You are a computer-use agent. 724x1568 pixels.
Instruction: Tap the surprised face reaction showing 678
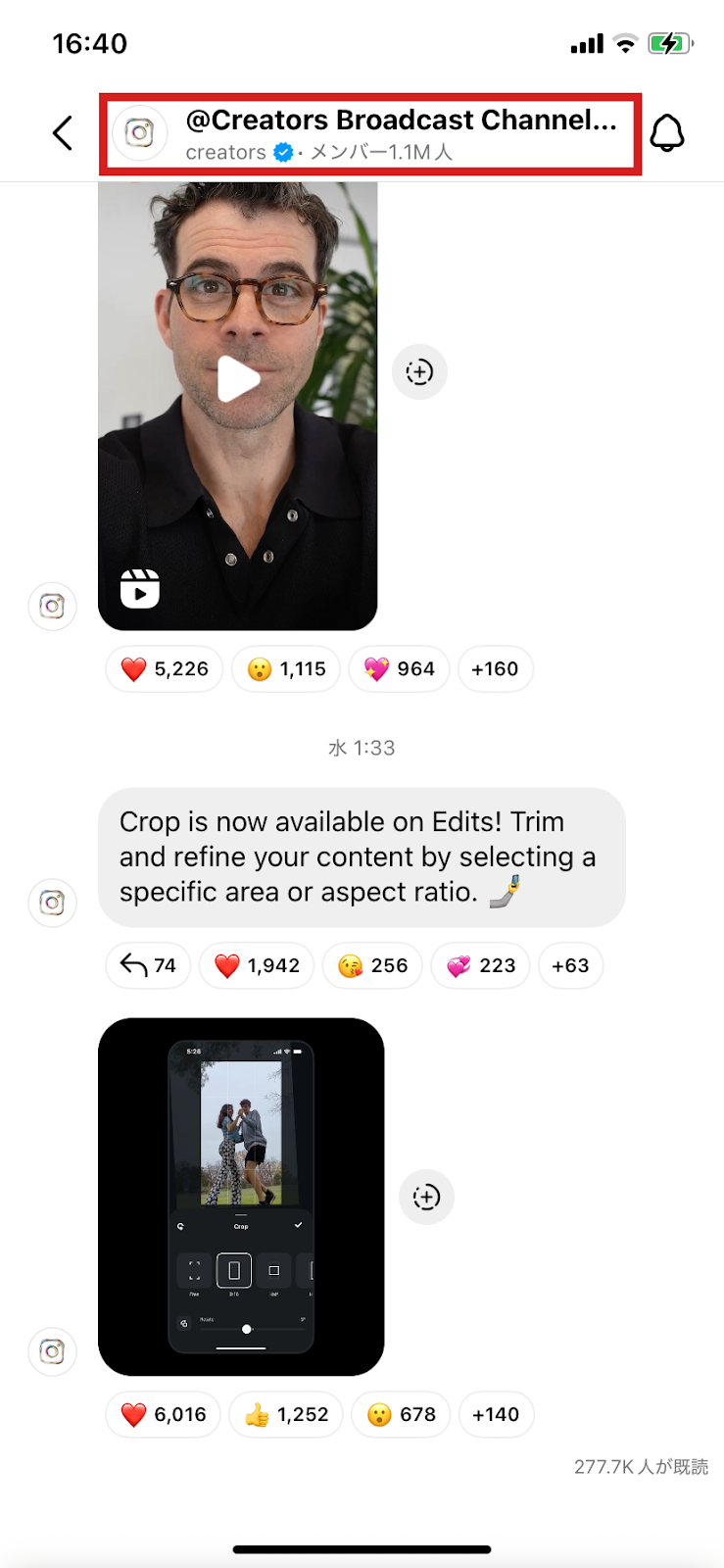(x=401, y=1414)
